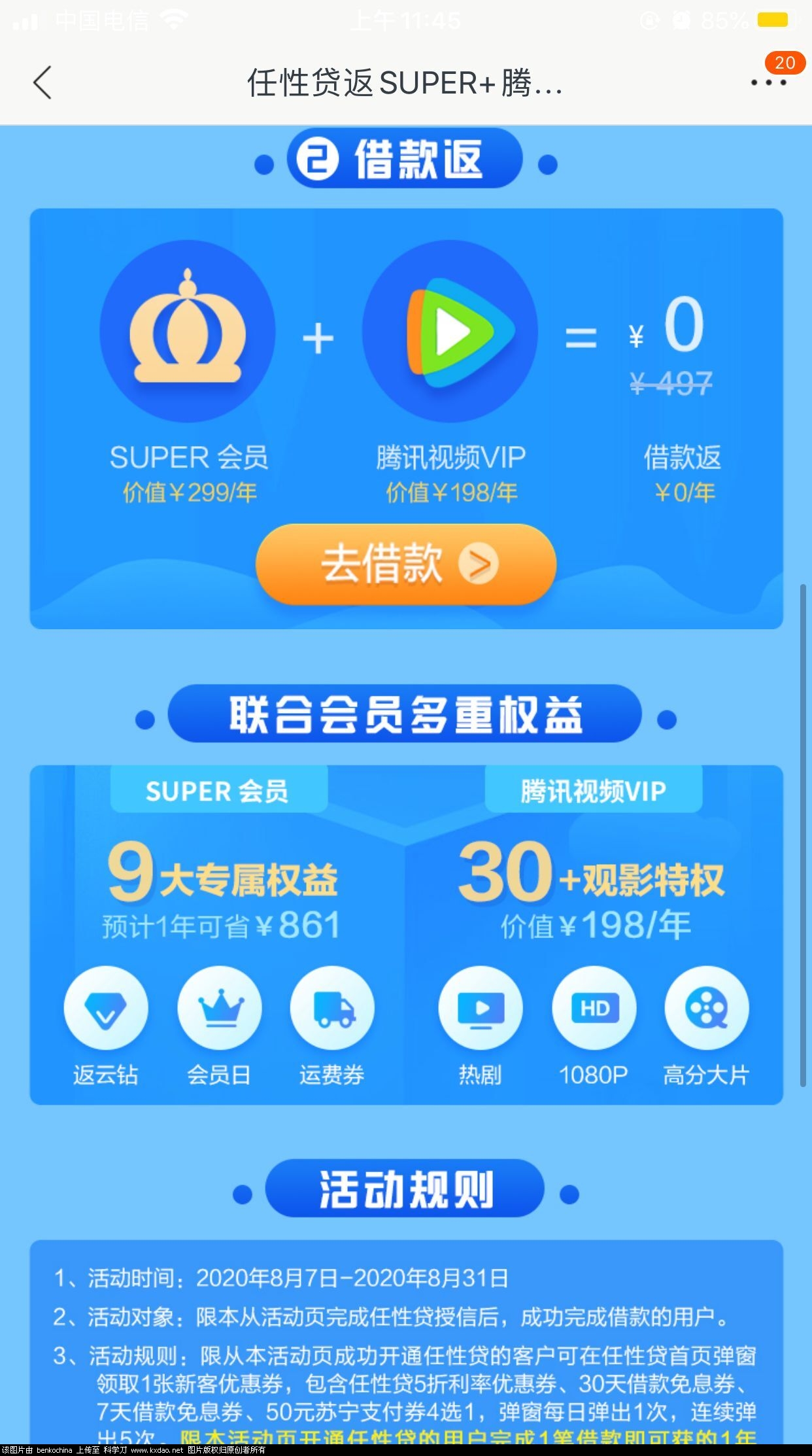The height and width of the screenshot is (1456, 812).
Task: Switch to the 腾讯视频VIP tab
Action: (x=592, y=791)
